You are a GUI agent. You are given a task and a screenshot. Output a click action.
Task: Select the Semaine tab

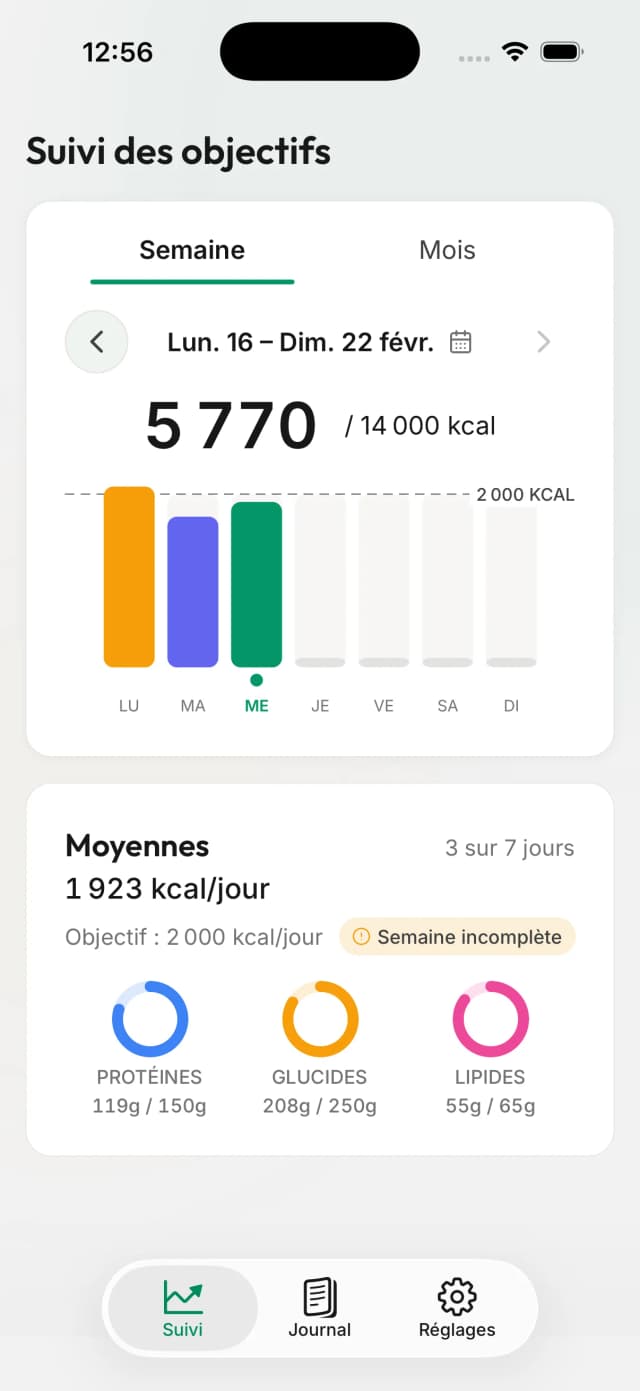pos(192,250)
